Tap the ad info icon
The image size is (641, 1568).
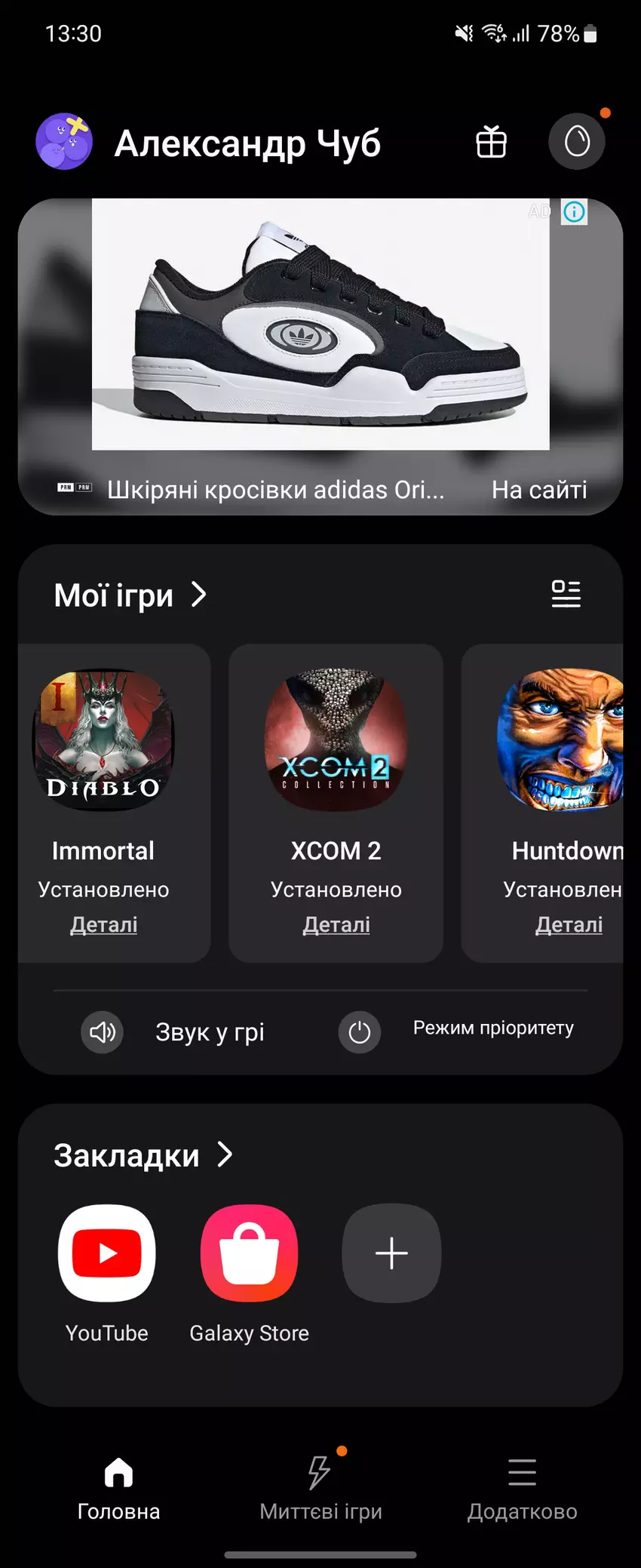click(x=574, y=212)
